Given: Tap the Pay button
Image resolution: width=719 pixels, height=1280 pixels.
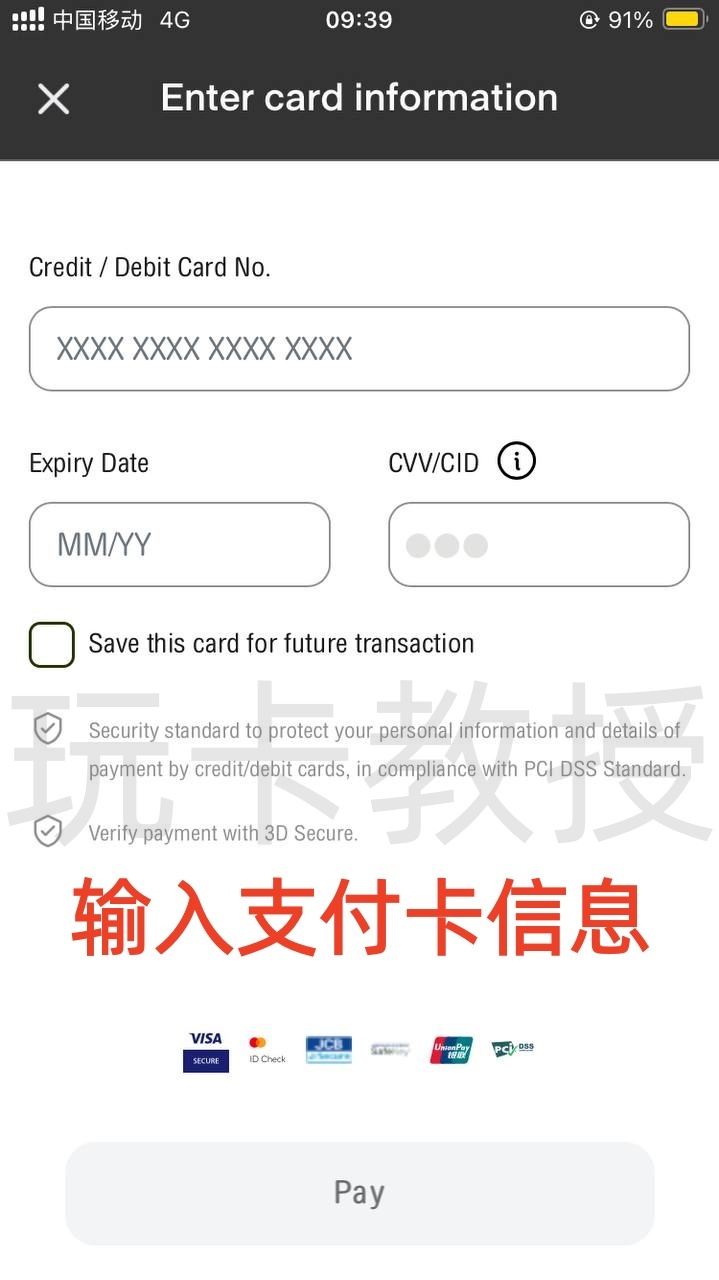Looking at the screenshot, I should click(359, 1192).
